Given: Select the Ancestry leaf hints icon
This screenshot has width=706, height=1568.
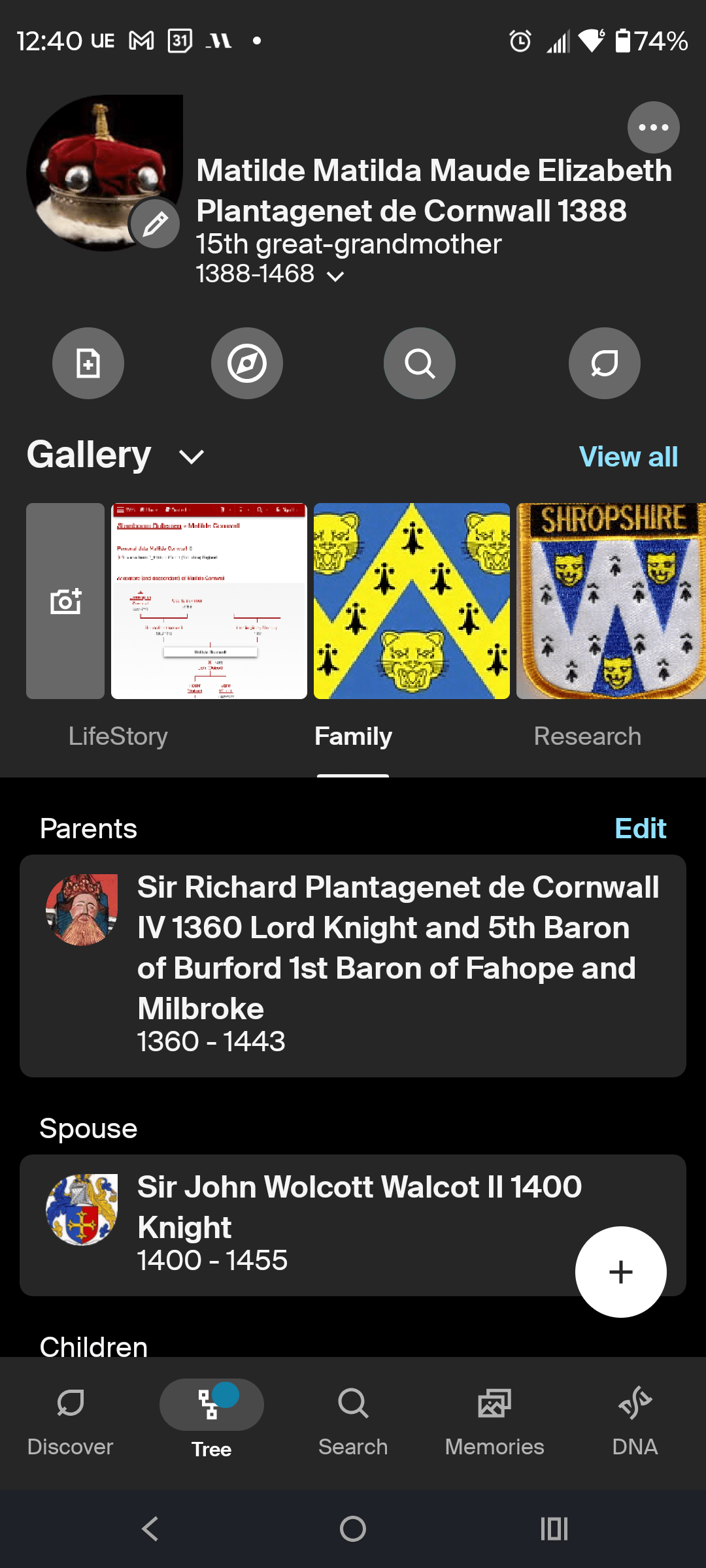Looking at the screenshot, I should pos(604,363).
